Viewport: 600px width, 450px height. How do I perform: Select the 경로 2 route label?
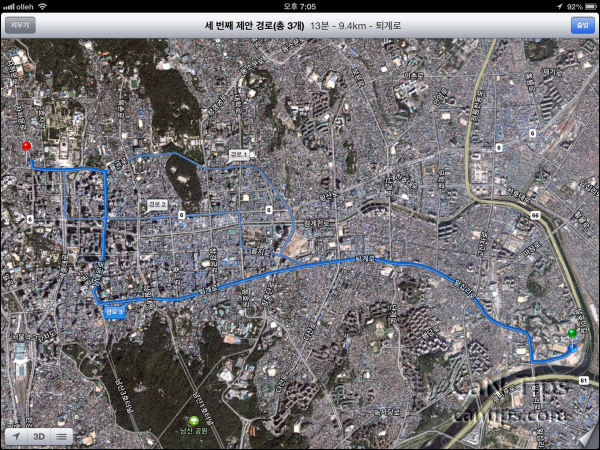[x=156, y=205]
